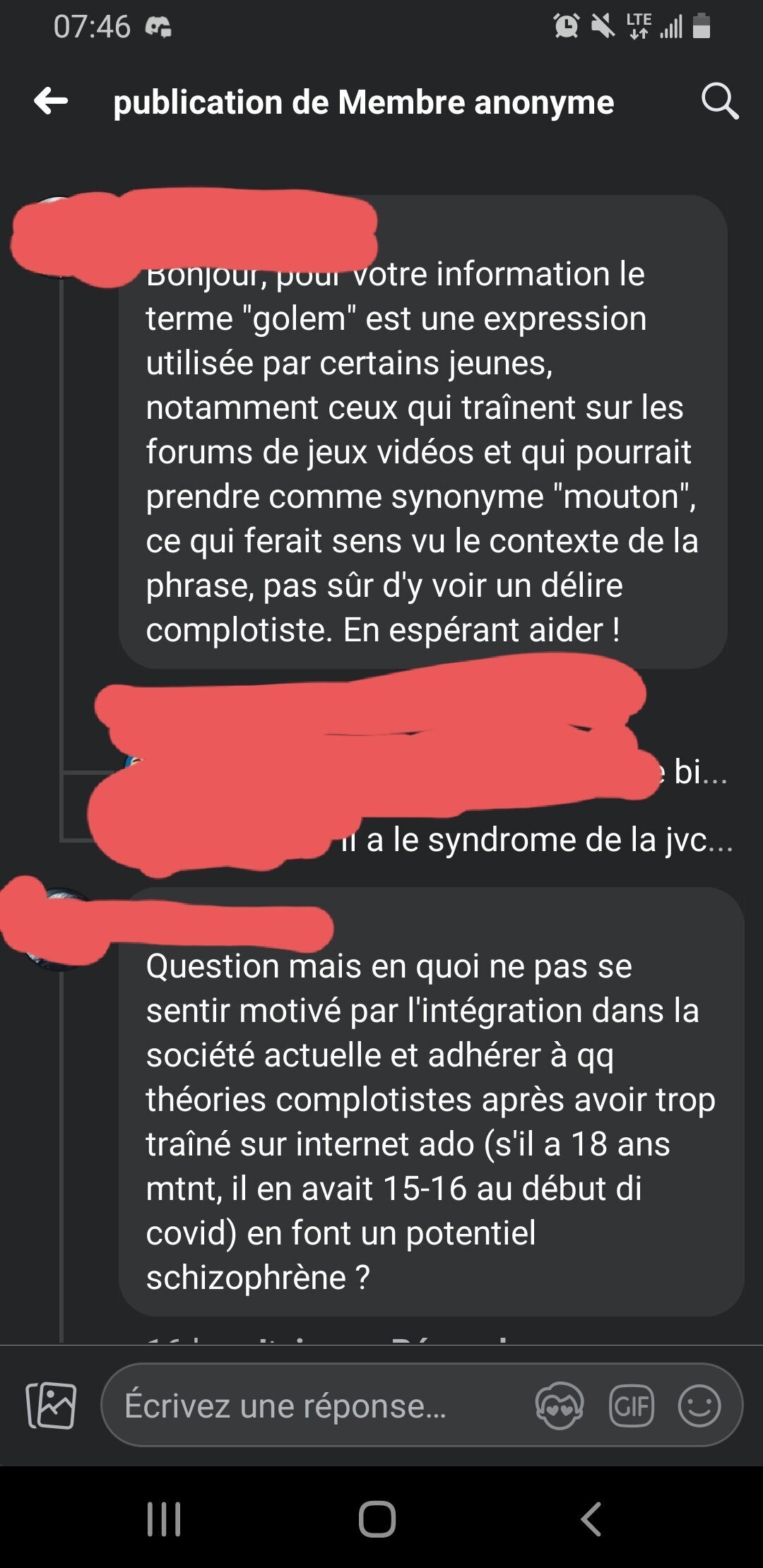Tap the system home button

tap(377, 1519)
